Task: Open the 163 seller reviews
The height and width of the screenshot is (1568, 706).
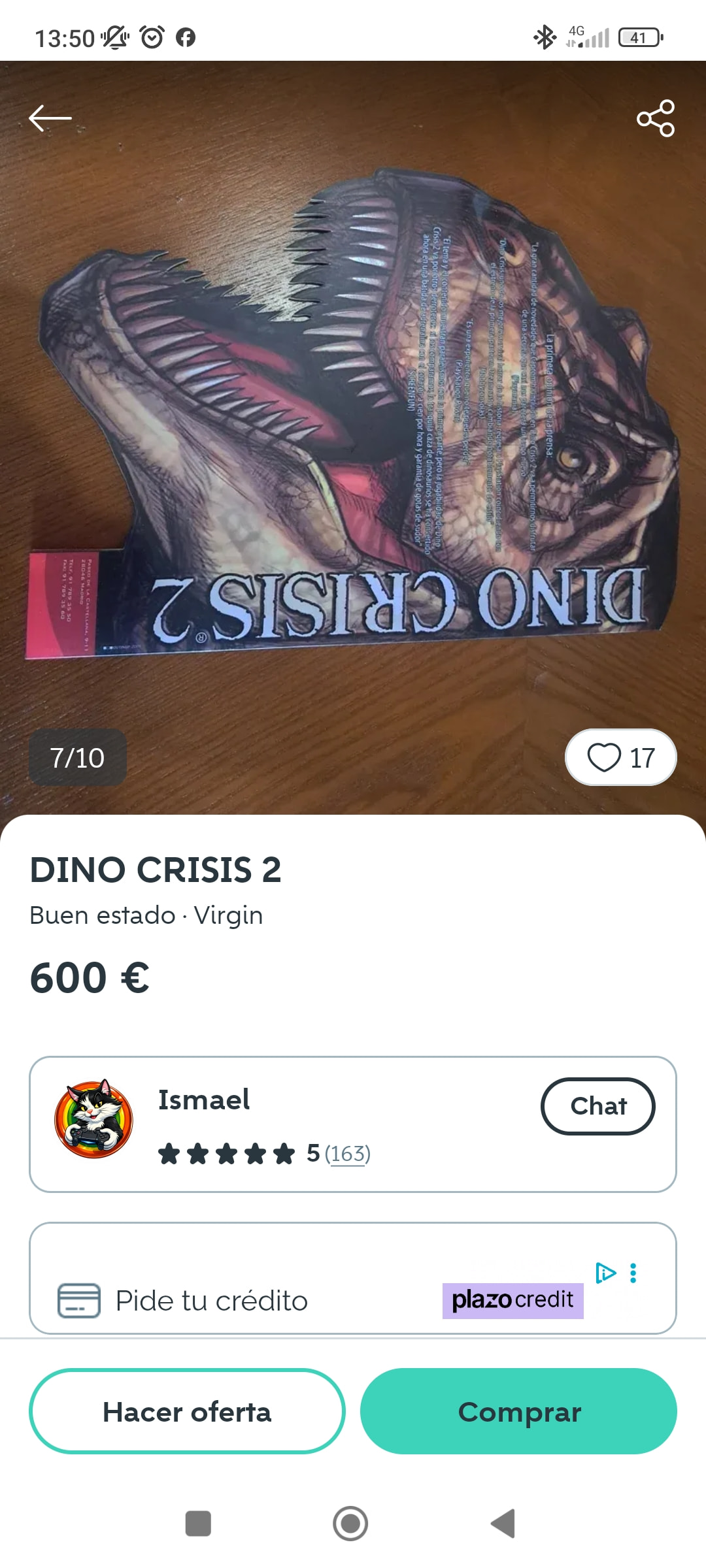Action: [348, 1154]
